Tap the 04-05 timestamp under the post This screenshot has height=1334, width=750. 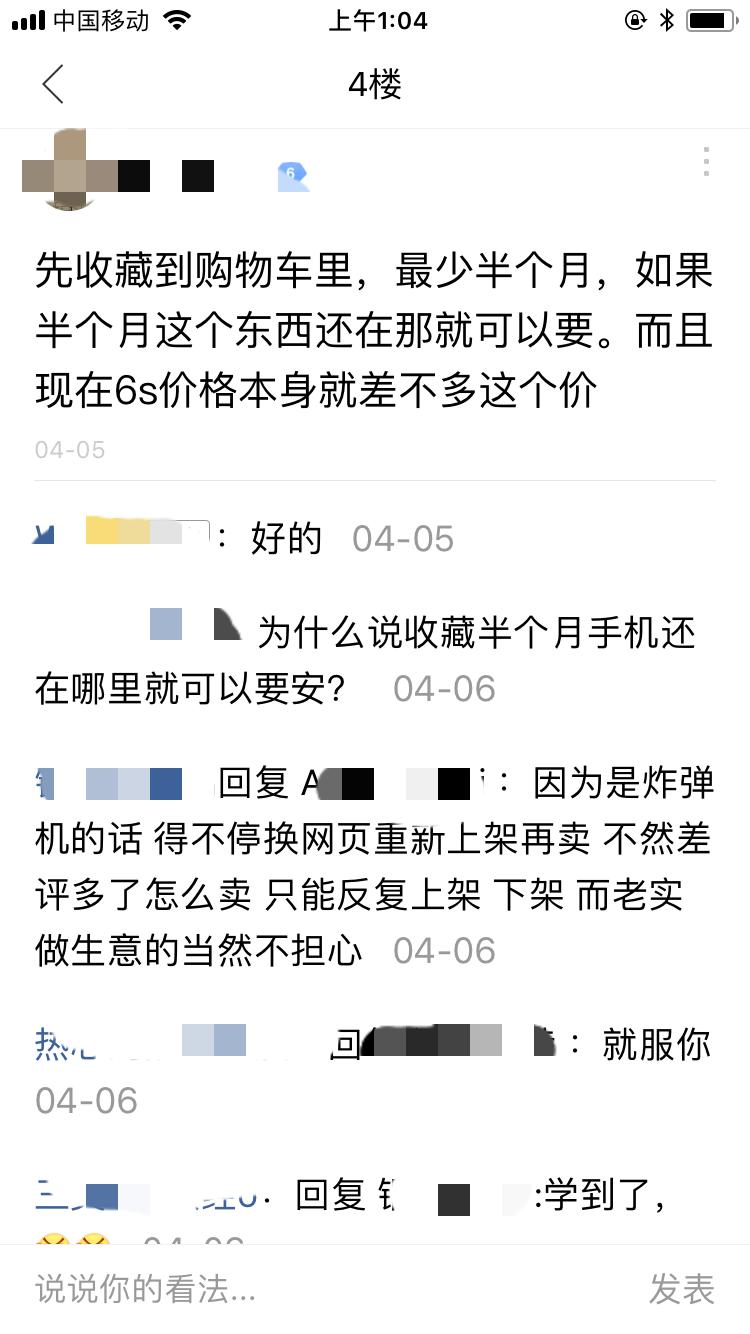pyautogui.click(x=70, y=449)
